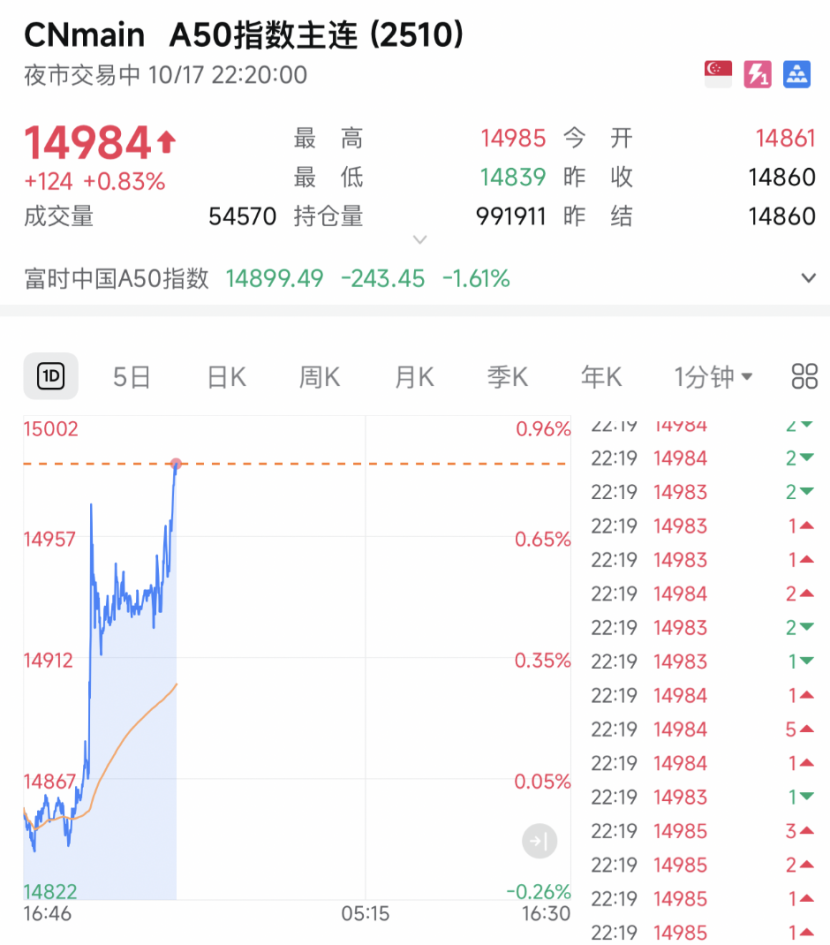Viewport: 830px width, 945px height.
Task: Select the 1D intraday tab
Action: tap(51, 377)
